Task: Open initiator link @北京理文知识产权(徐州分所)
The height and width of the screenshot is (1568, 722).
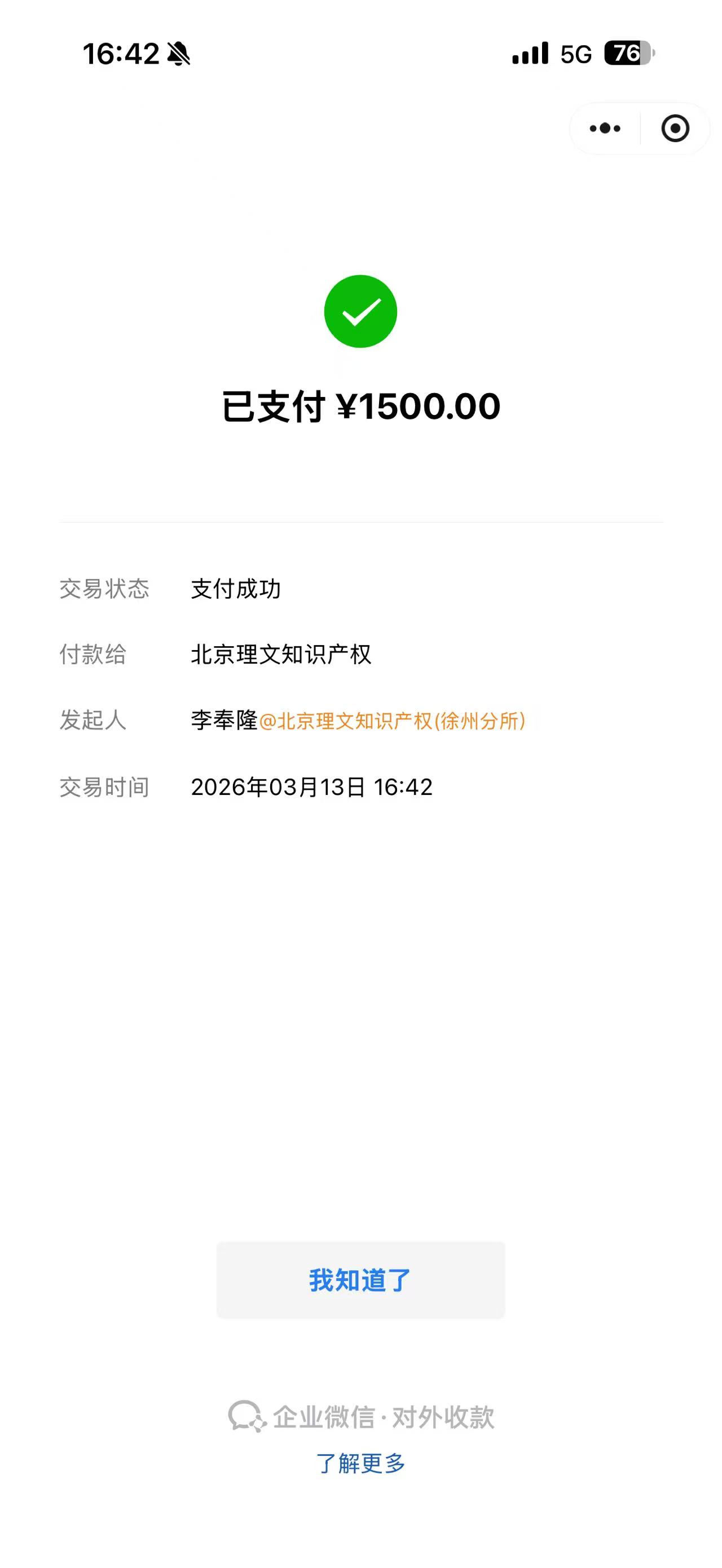Action: (392, 721)
